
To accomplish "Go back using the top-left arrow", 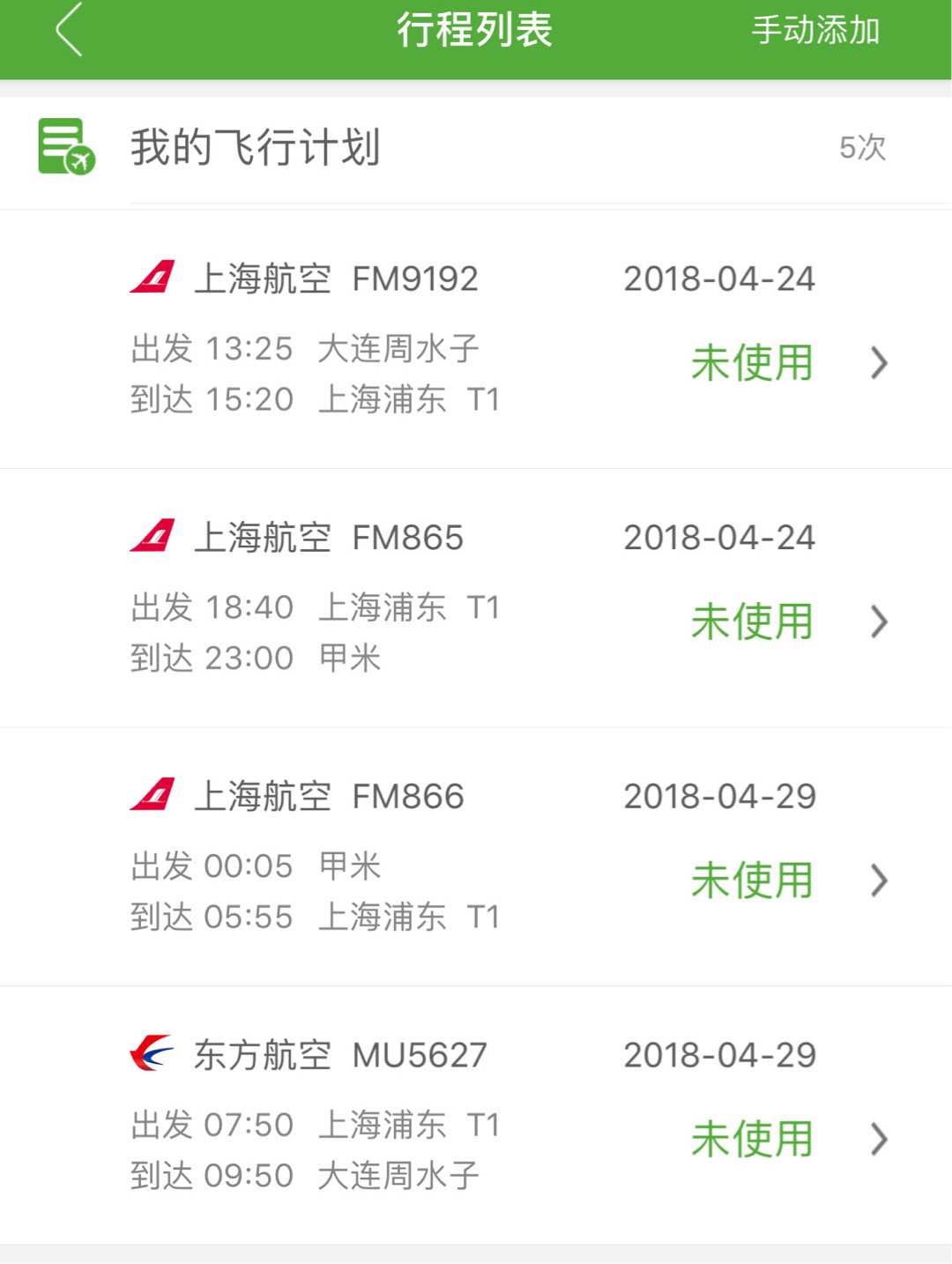I will click(69, 31).
